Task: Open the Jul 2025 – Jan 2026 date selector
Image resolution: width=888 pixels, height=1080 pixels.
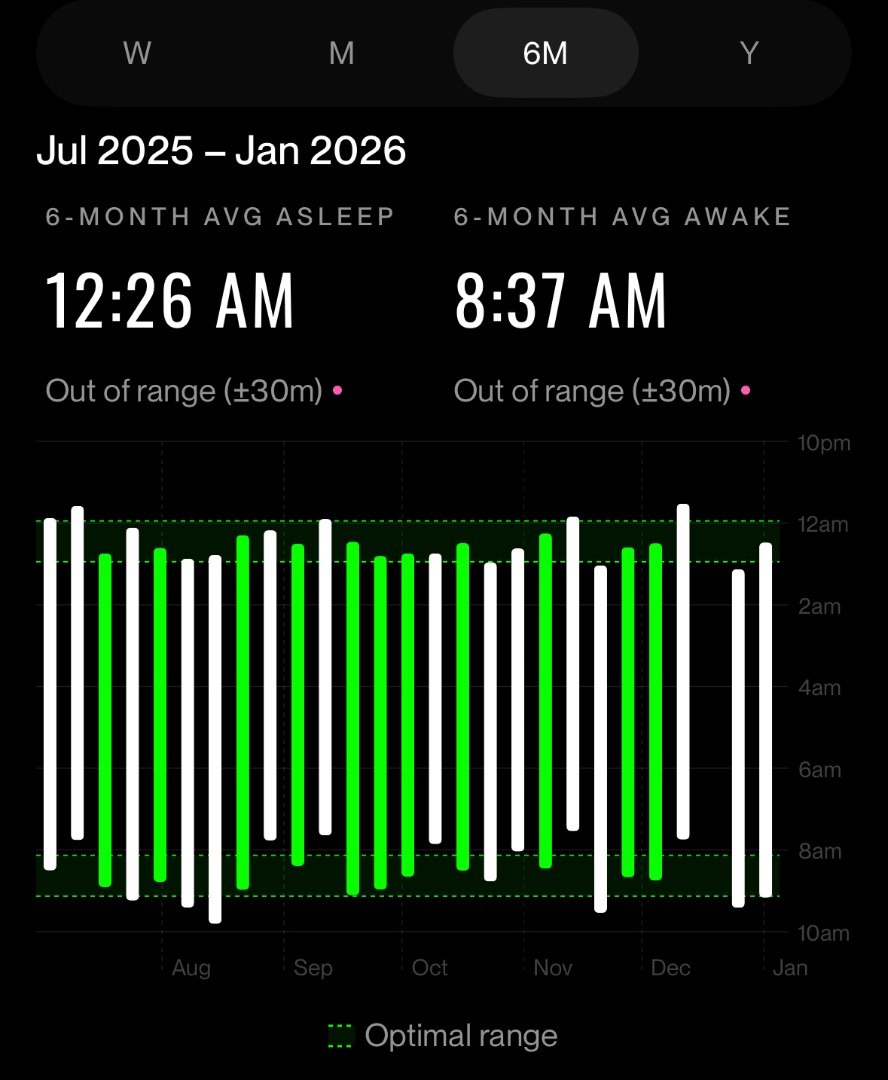Action: (222, 150)
